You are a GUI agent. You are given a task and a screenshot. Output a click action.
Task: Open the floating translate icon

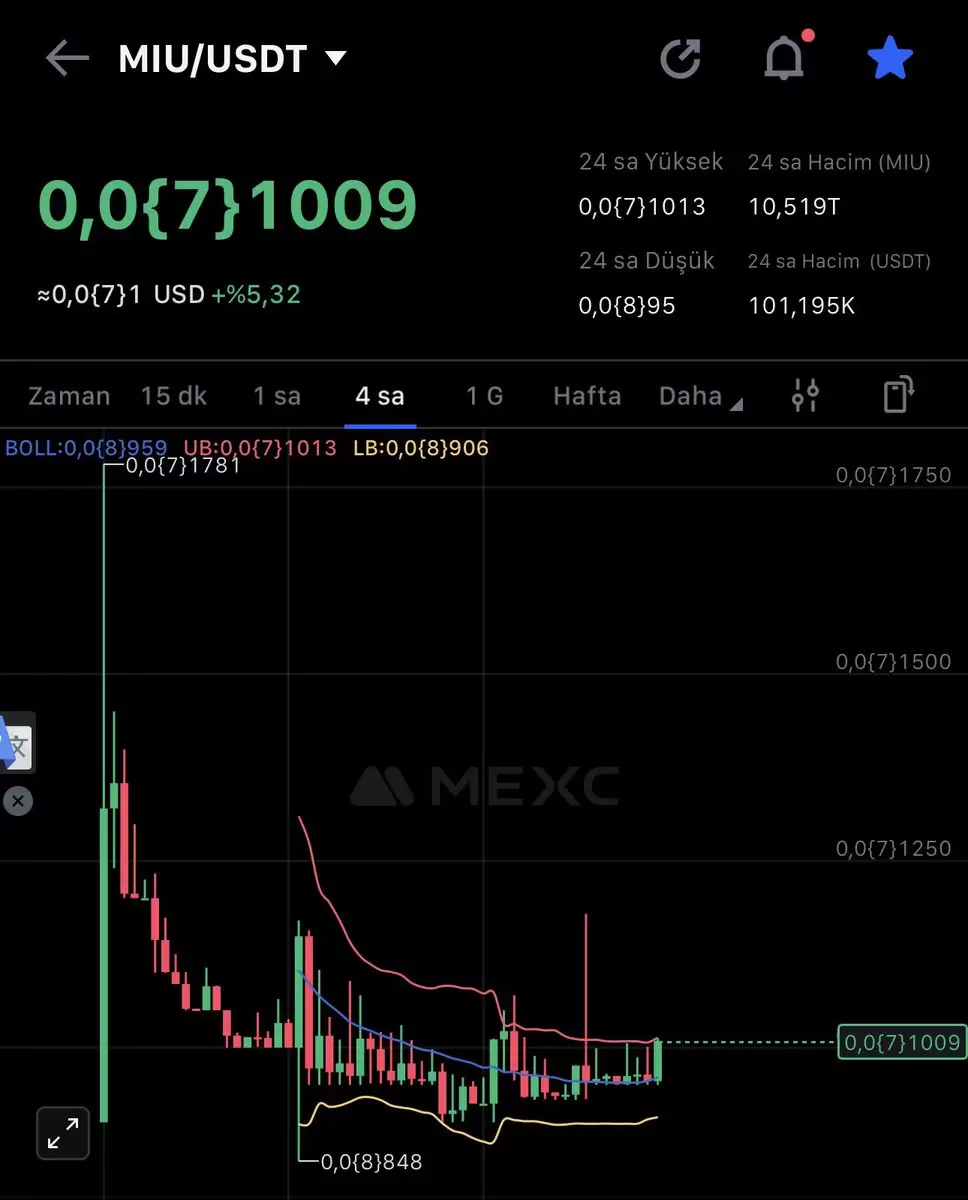click(17, 744)
